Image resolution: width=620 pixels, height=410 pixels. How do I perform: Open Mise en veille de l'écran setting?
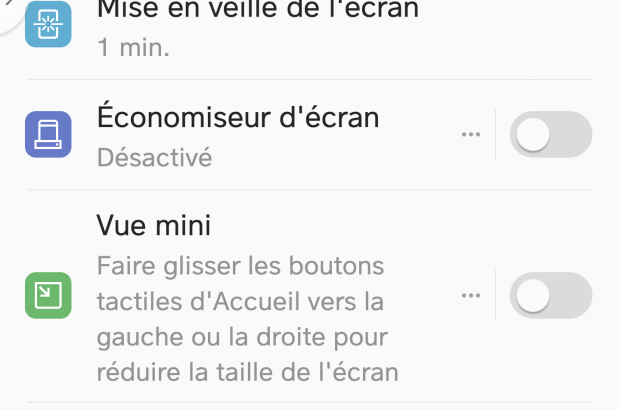[x=258, y=28]
